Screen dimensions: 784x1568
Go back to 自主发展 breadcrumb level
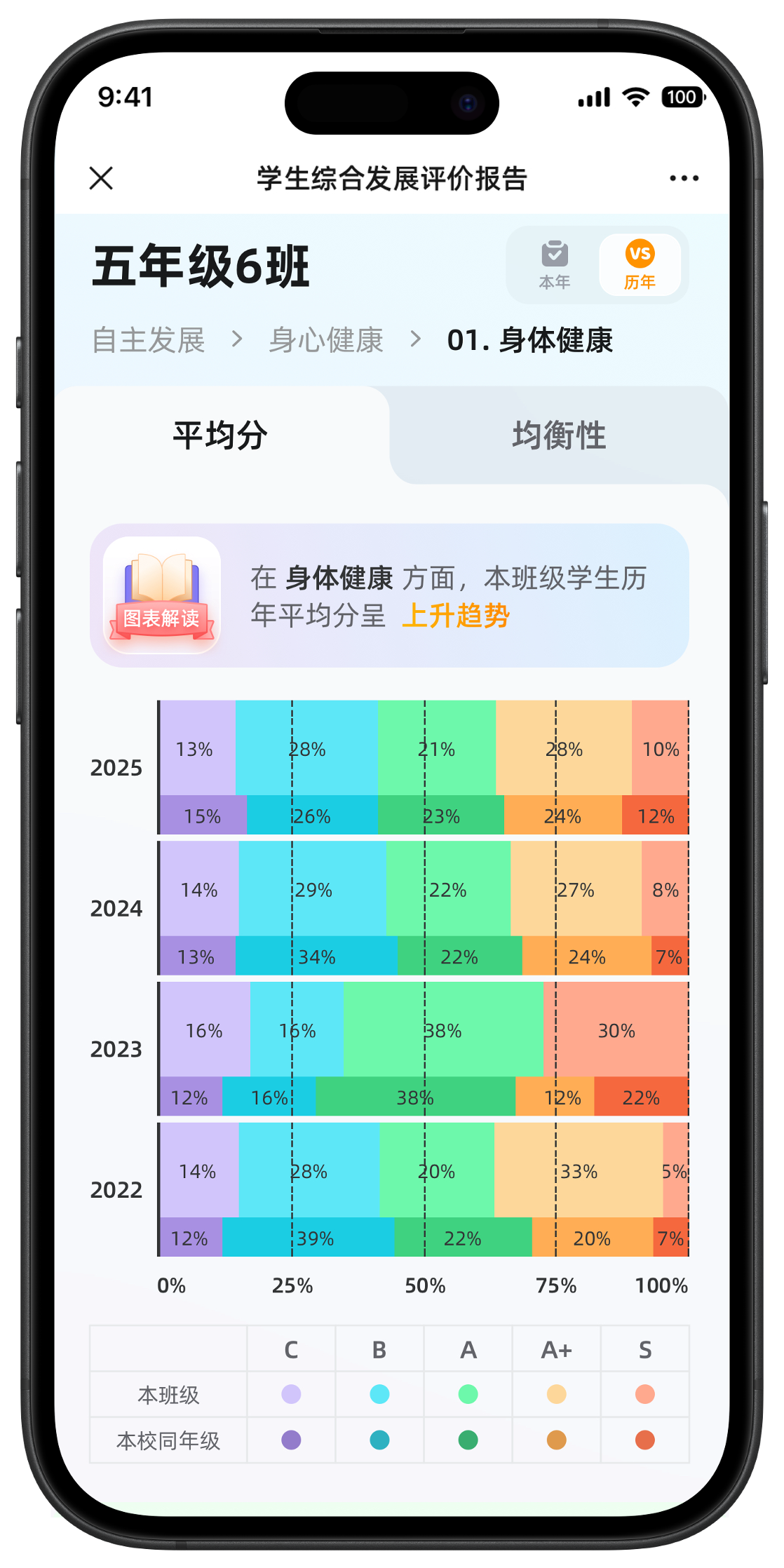coord(149,340)
